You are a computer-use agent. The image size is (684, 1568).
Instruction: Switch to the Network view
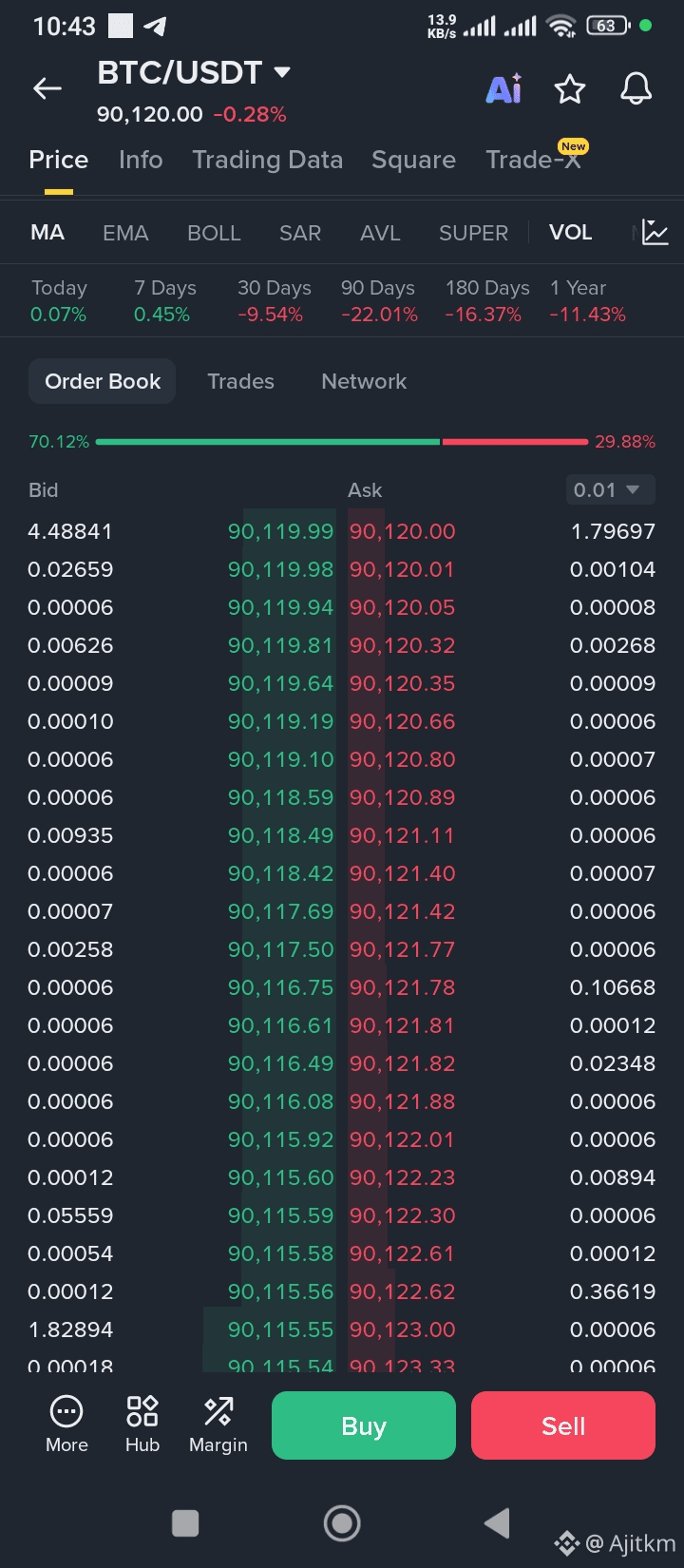[364, 381]
